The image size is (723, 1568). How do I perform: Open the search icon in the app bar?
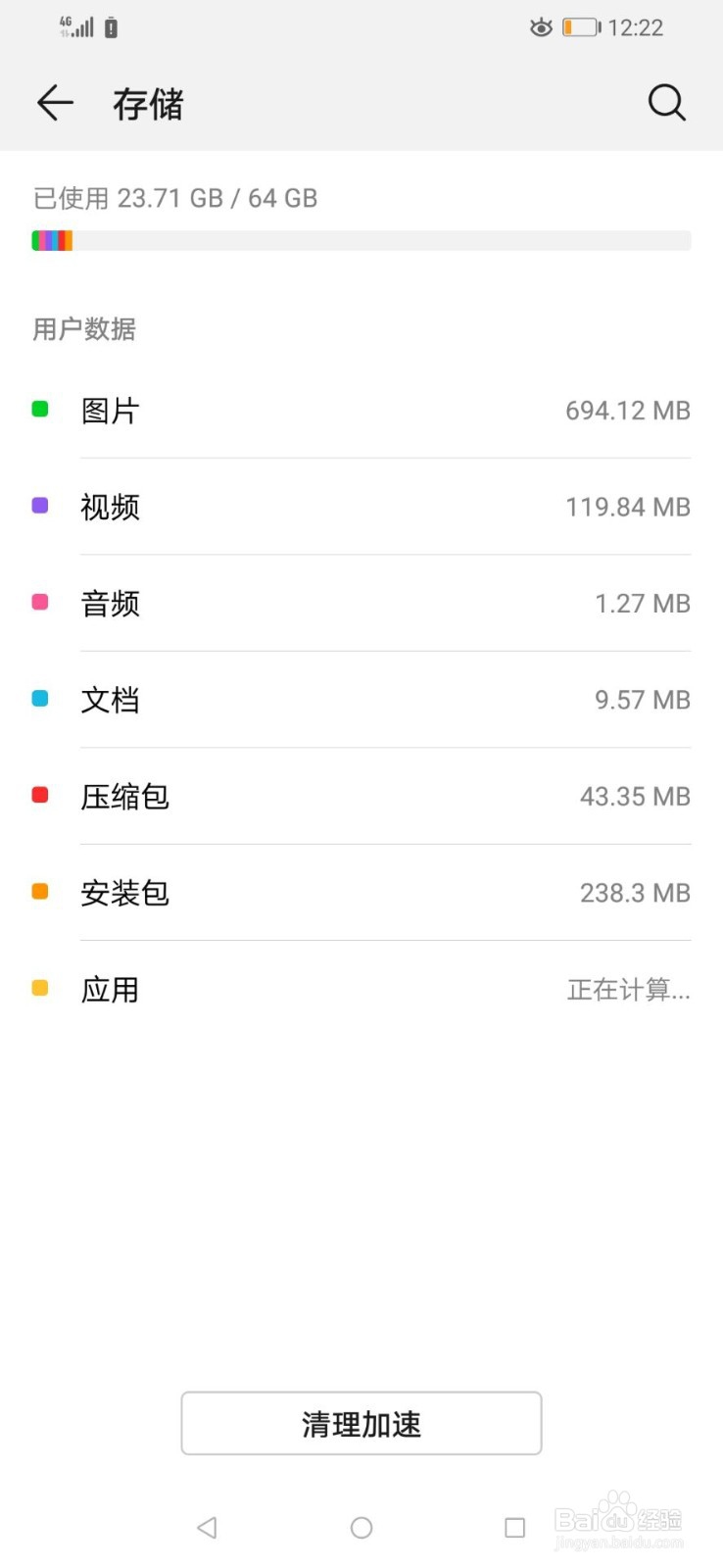[666, 103]
